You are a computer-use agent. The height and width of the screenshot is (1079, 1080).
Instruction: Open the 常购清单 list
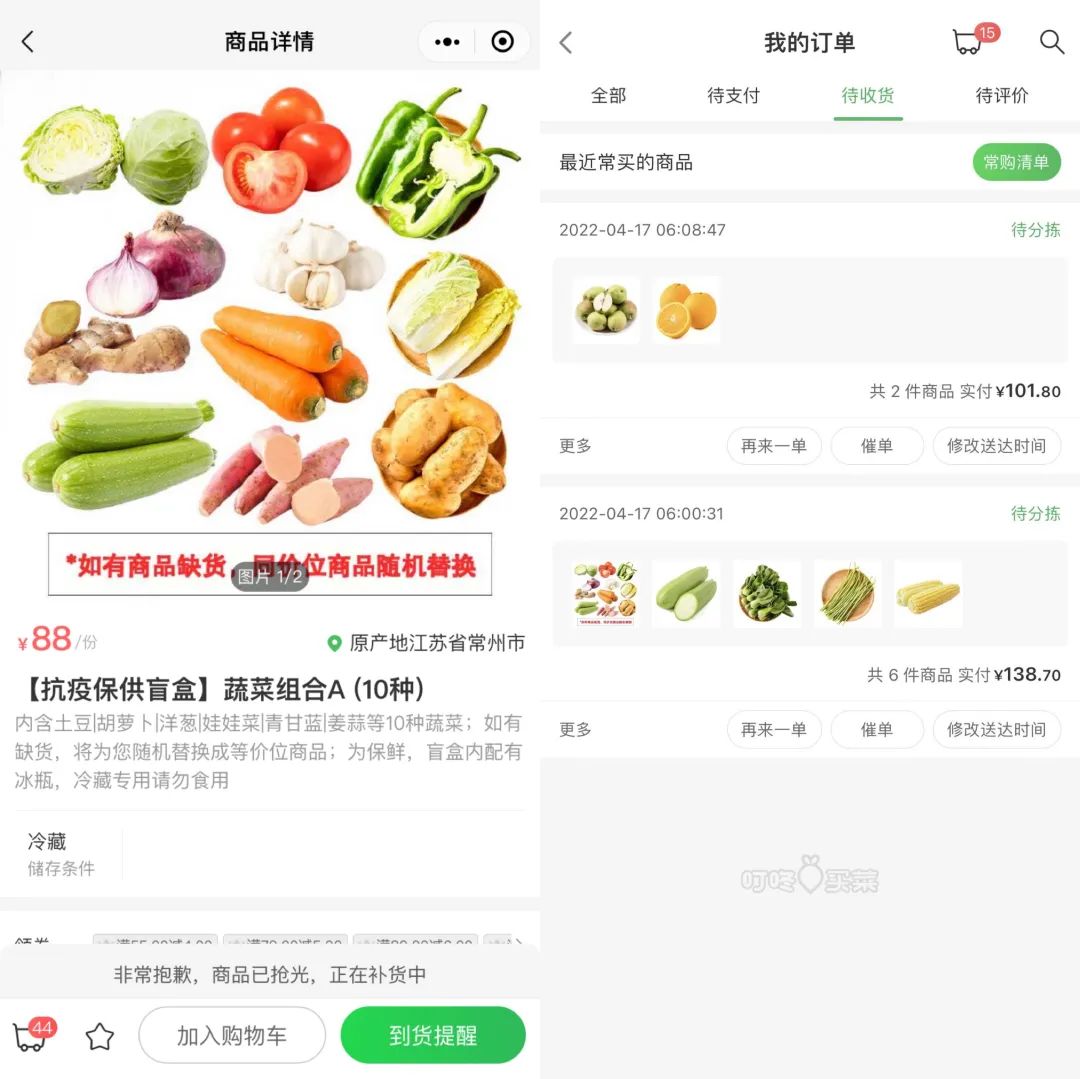coord(1016,162)
